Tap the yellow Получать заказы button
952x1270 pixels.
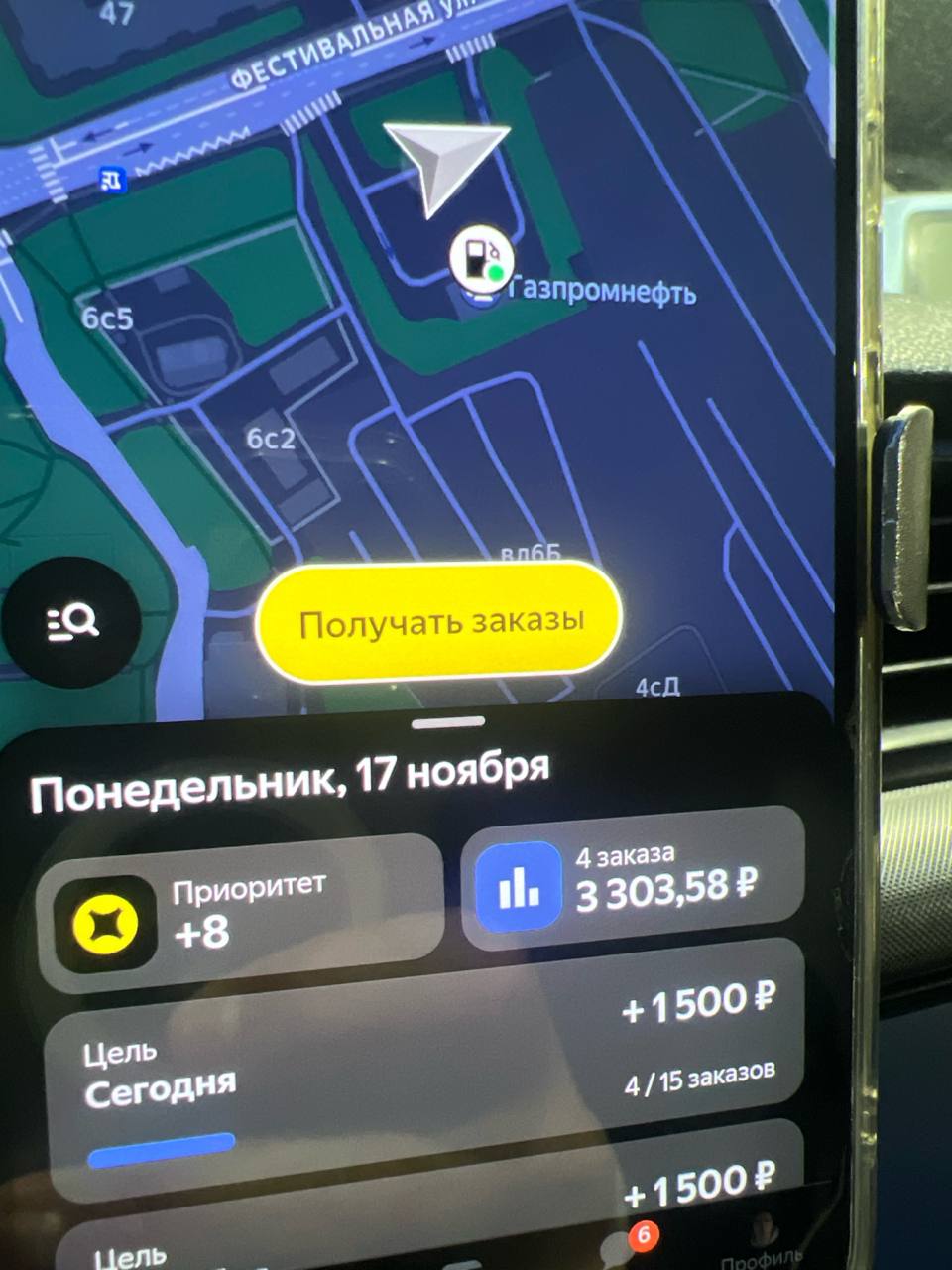437,622
